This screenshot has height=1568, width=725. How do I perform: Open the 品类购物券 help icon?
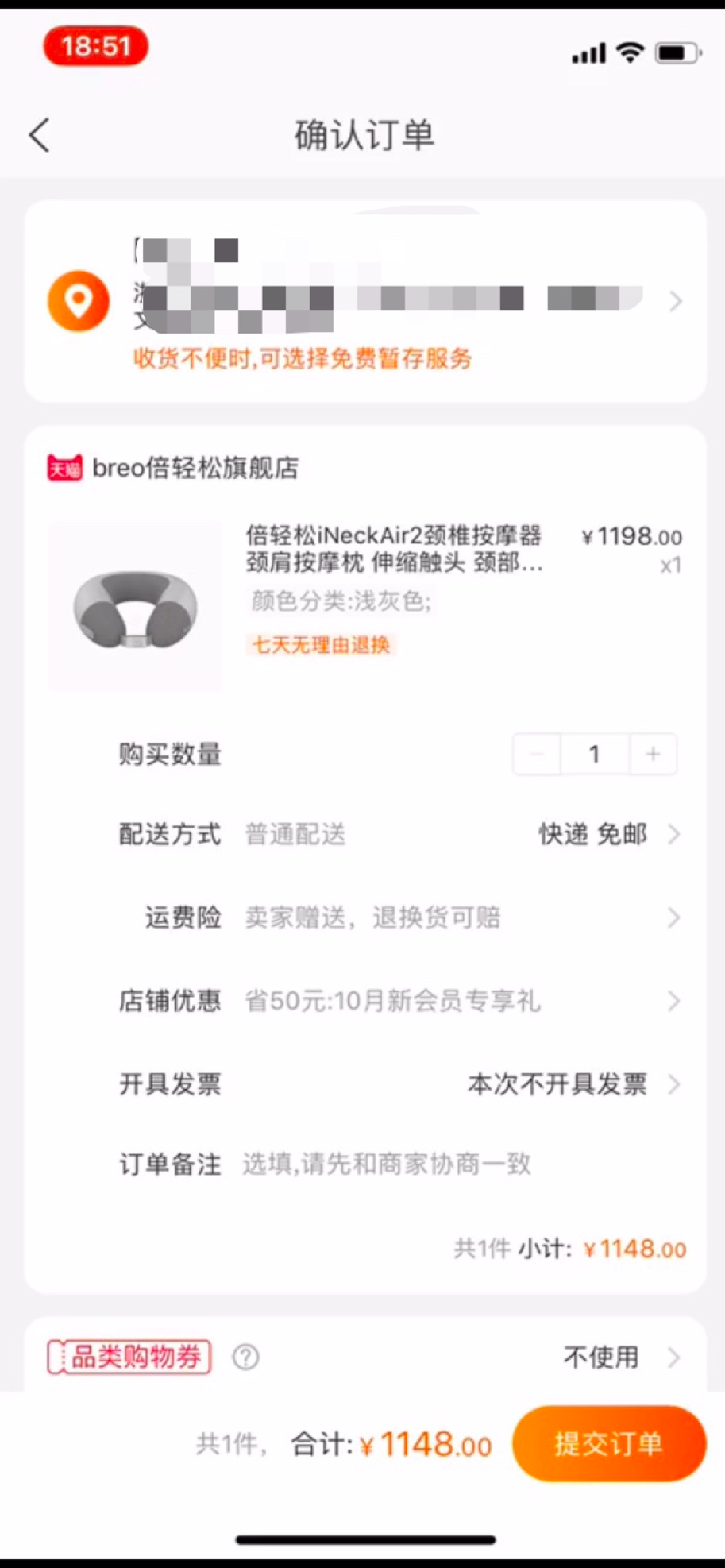[246, 1357]
